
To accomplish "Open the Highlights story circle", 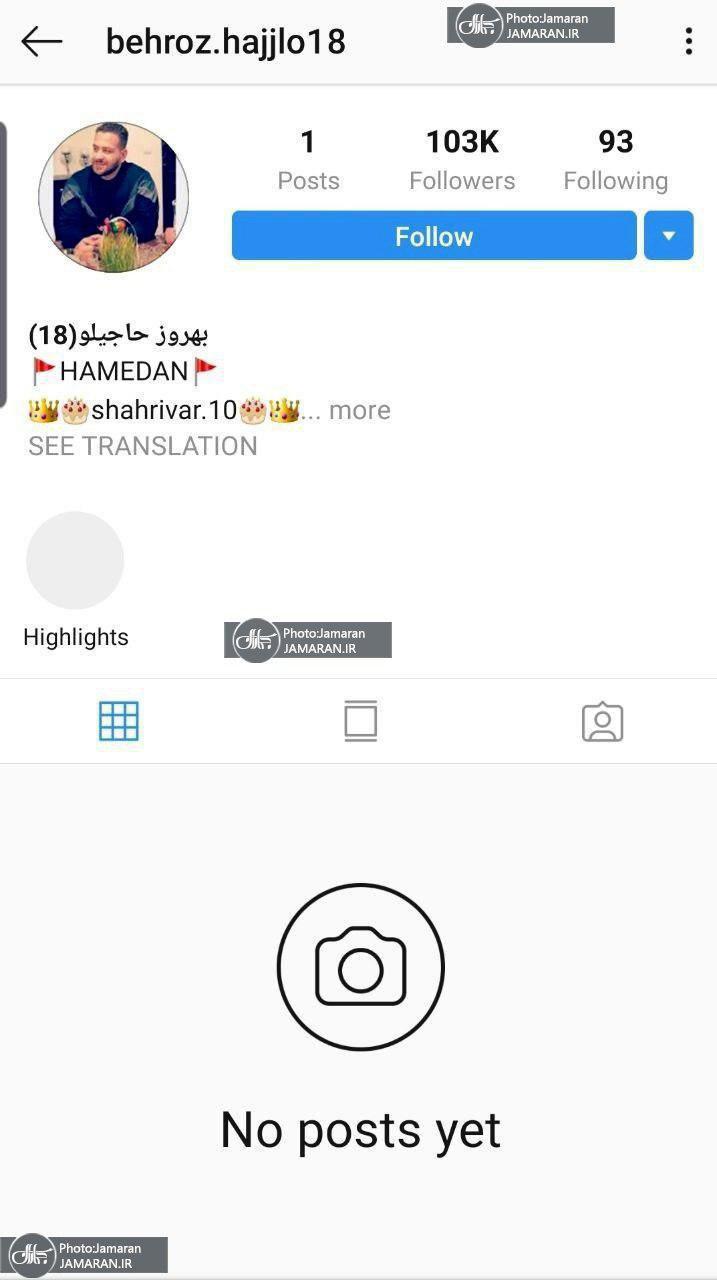I will [75, 560].
